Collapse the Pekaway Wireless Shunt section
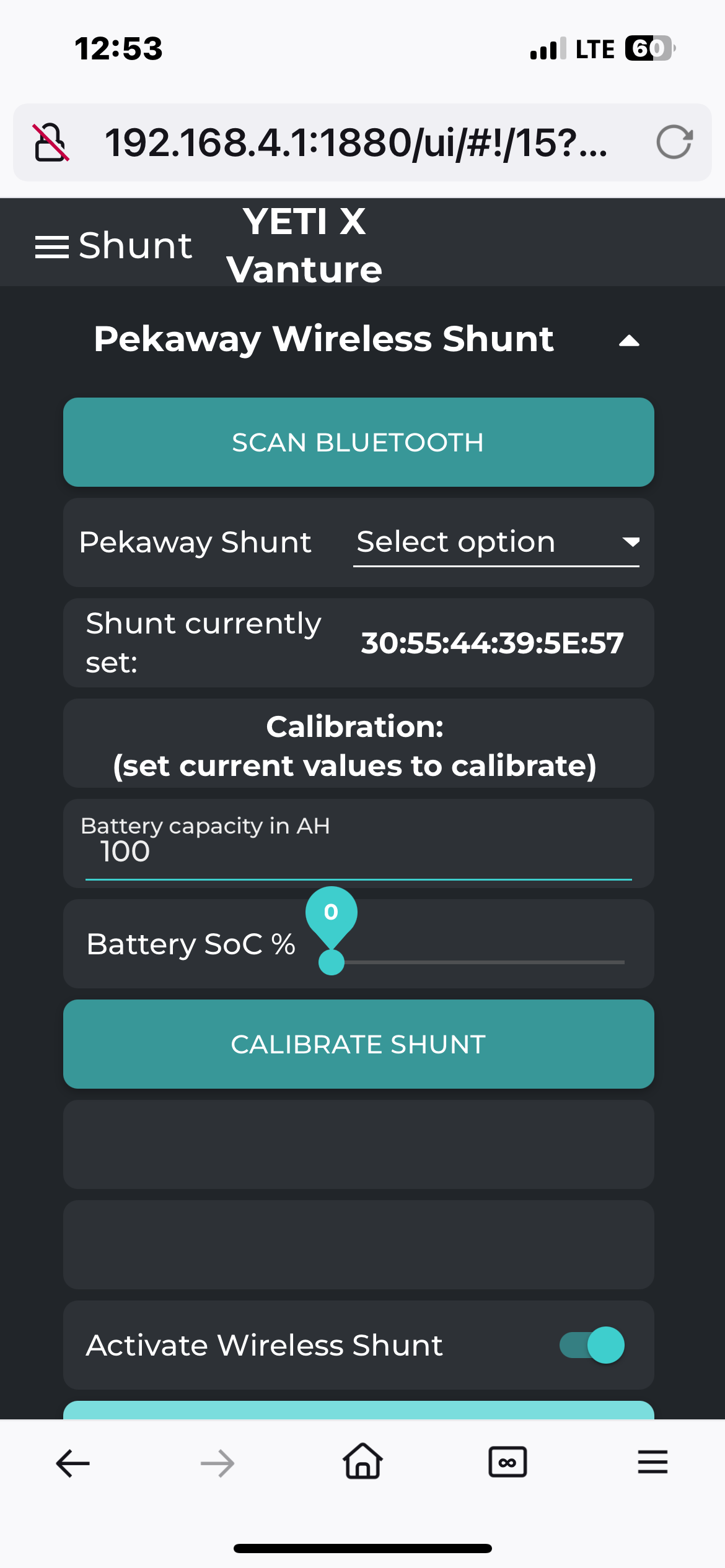 [x=629, y=341]
